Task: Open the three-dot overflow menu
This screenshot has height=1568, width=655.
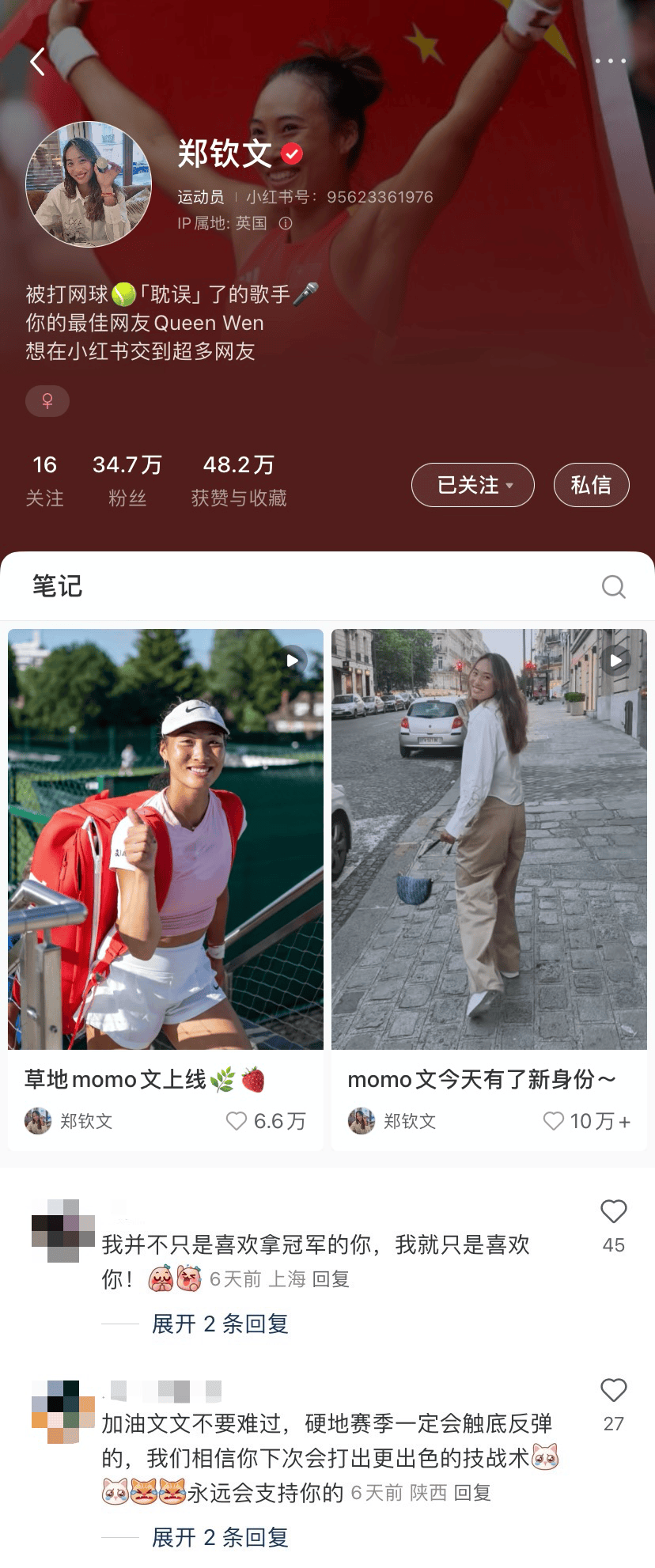Action: pyautogui.click(x=610, y=61)
